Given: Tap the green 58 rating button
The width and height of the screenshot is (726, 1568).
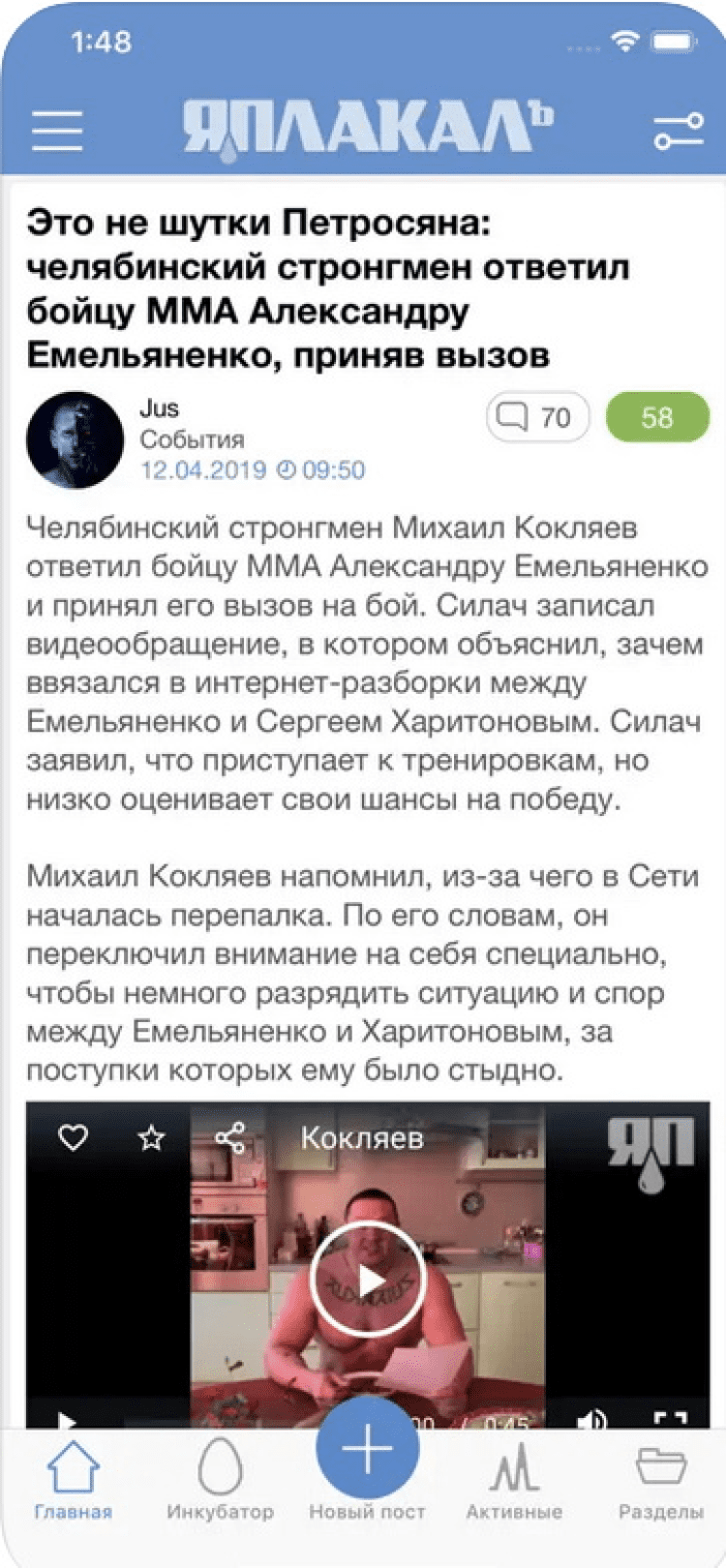Looking at the screenshot, I should pos(657,417).
